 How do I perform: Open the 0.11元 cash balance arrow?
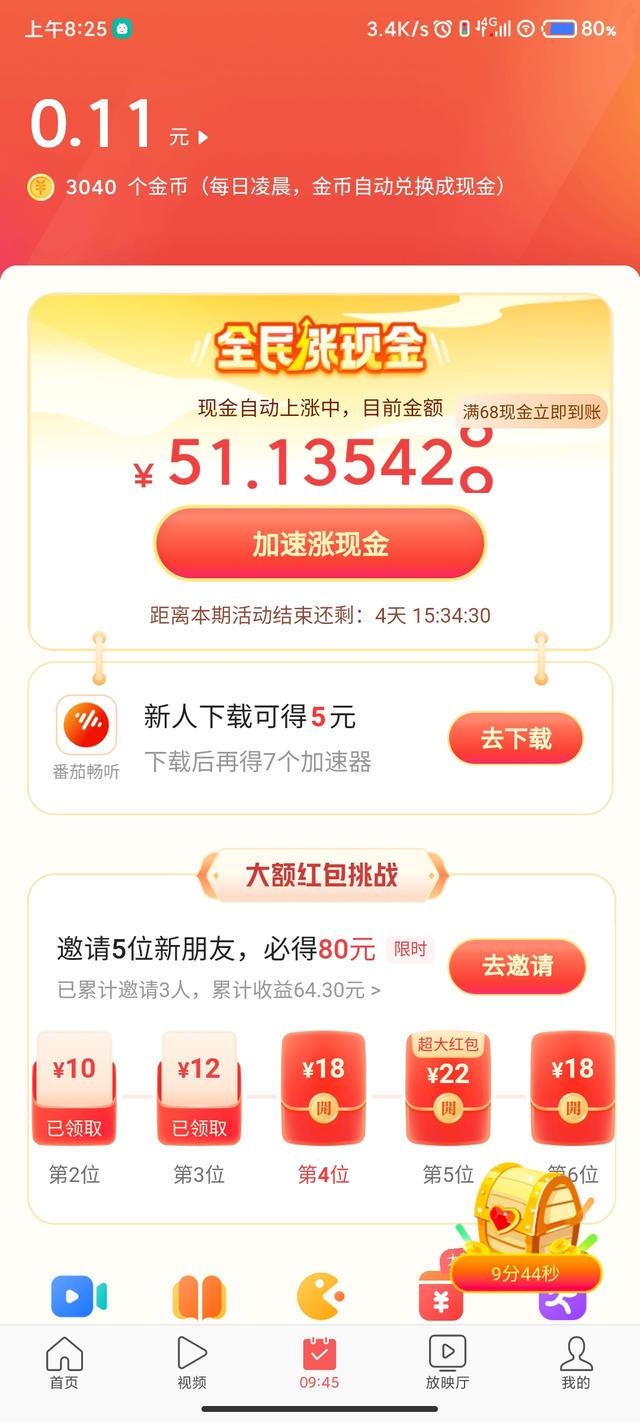point(204,138)
